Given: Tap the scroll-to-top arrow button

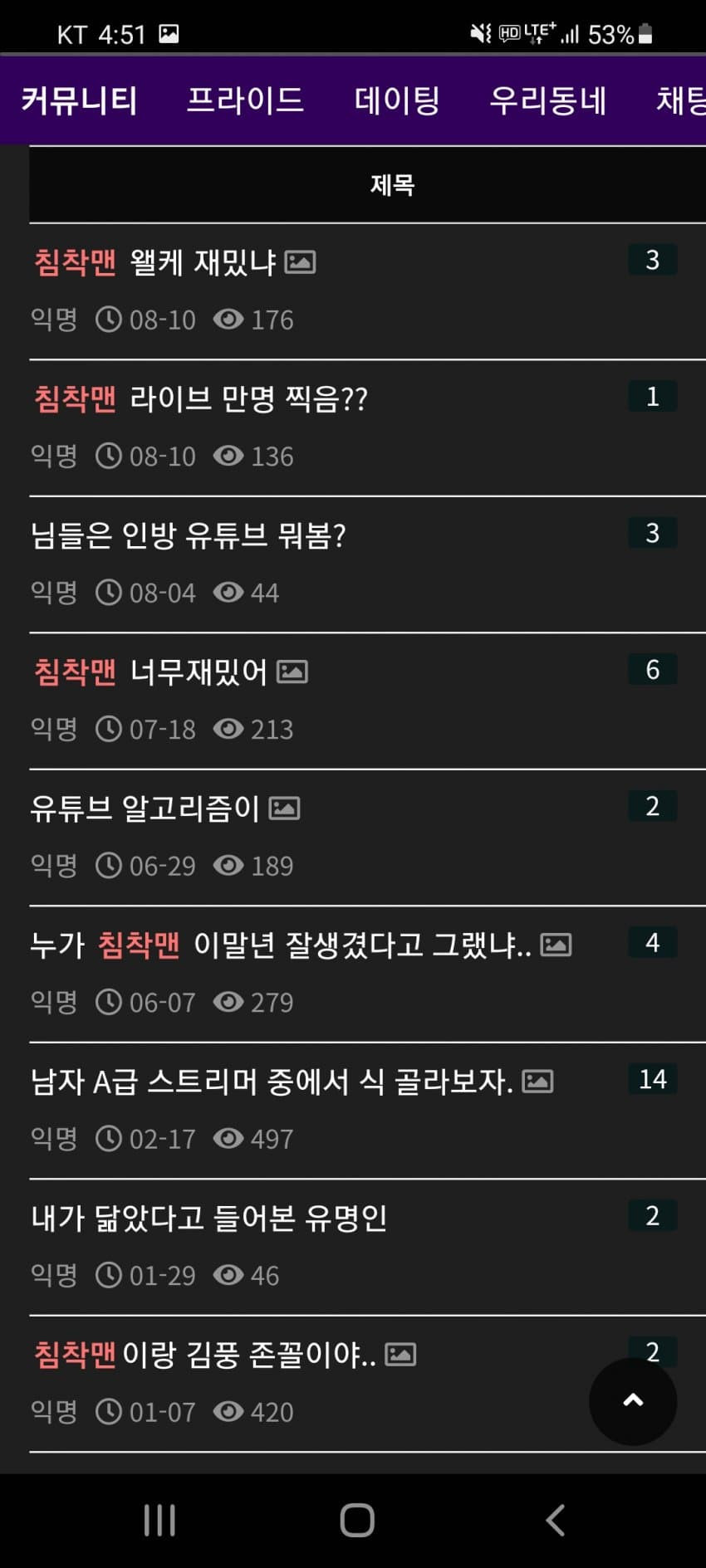Looking at the screenshot, I should coord(633,1401).
